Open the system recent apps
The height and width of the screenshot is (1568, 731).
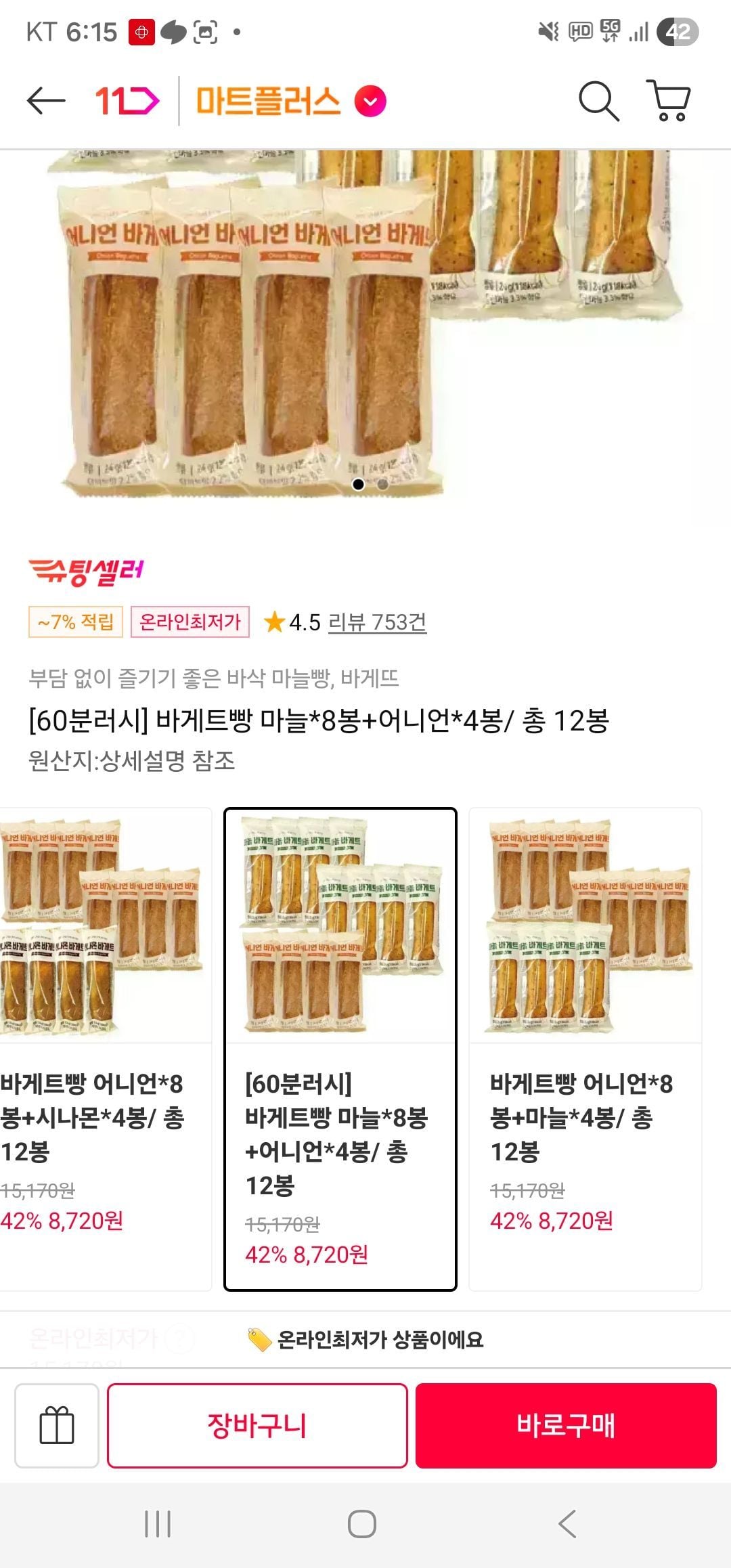[158, 1524]
